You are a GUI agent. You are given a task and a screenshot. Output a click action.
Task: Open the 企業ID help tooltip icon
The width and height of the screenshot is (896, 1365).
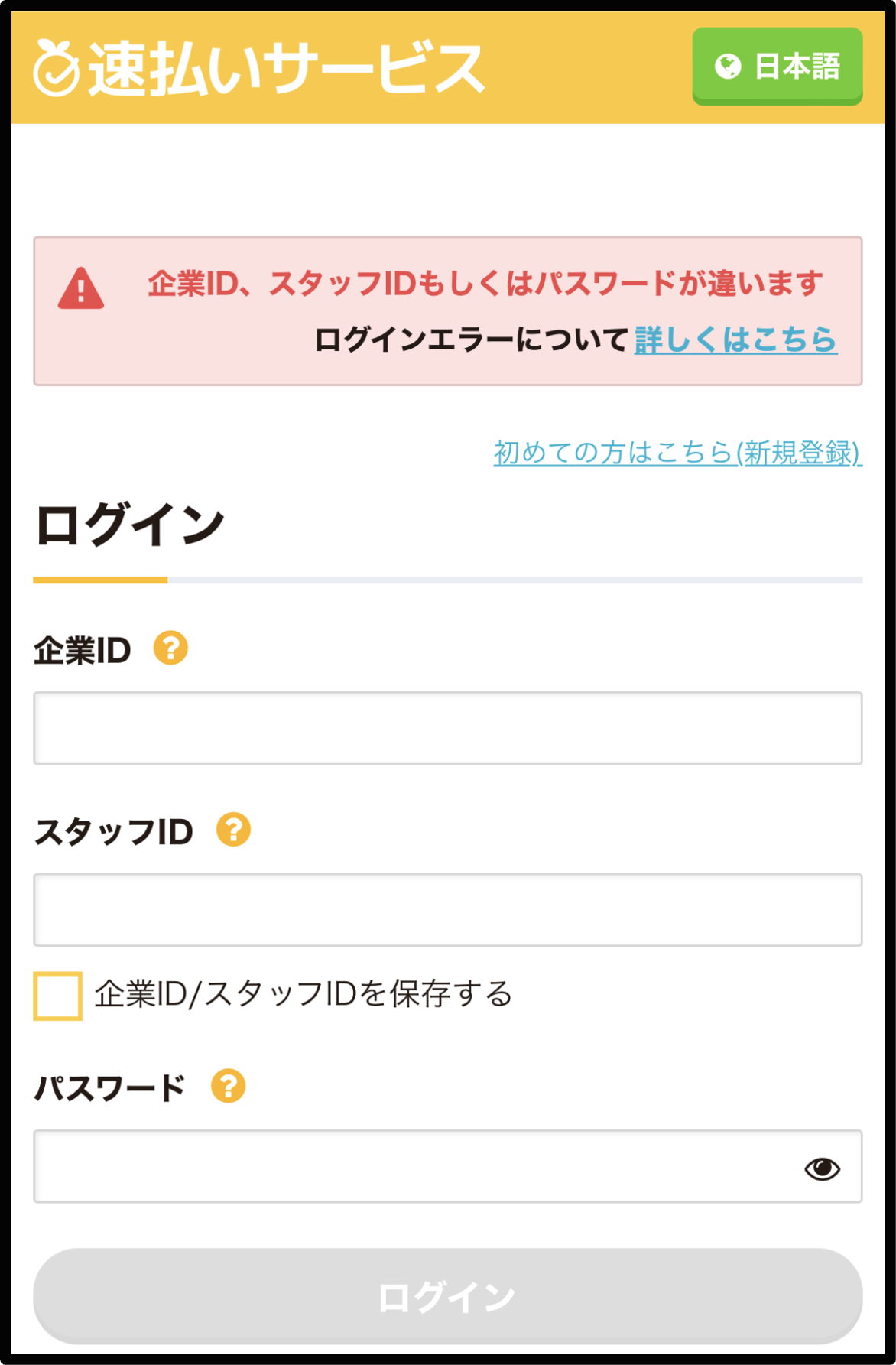pyautogui.click(x=170, y=650)
